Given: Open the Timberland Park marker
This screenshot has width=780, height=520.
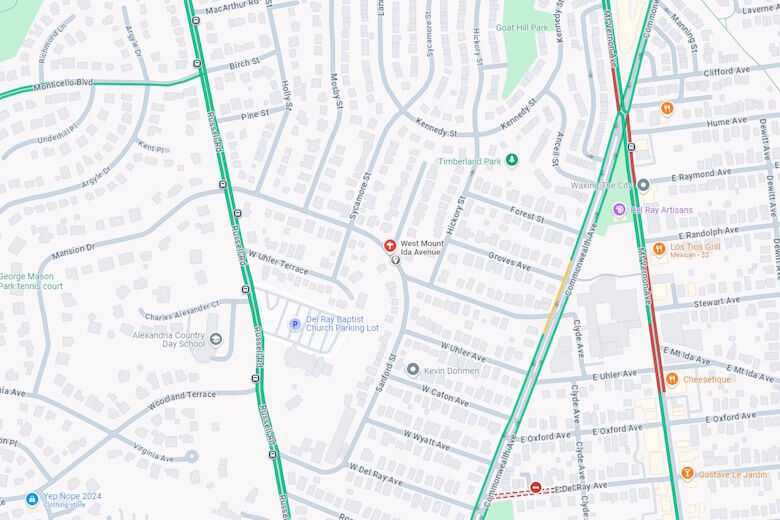Looking at the screenshot, I should coord(512,160).
